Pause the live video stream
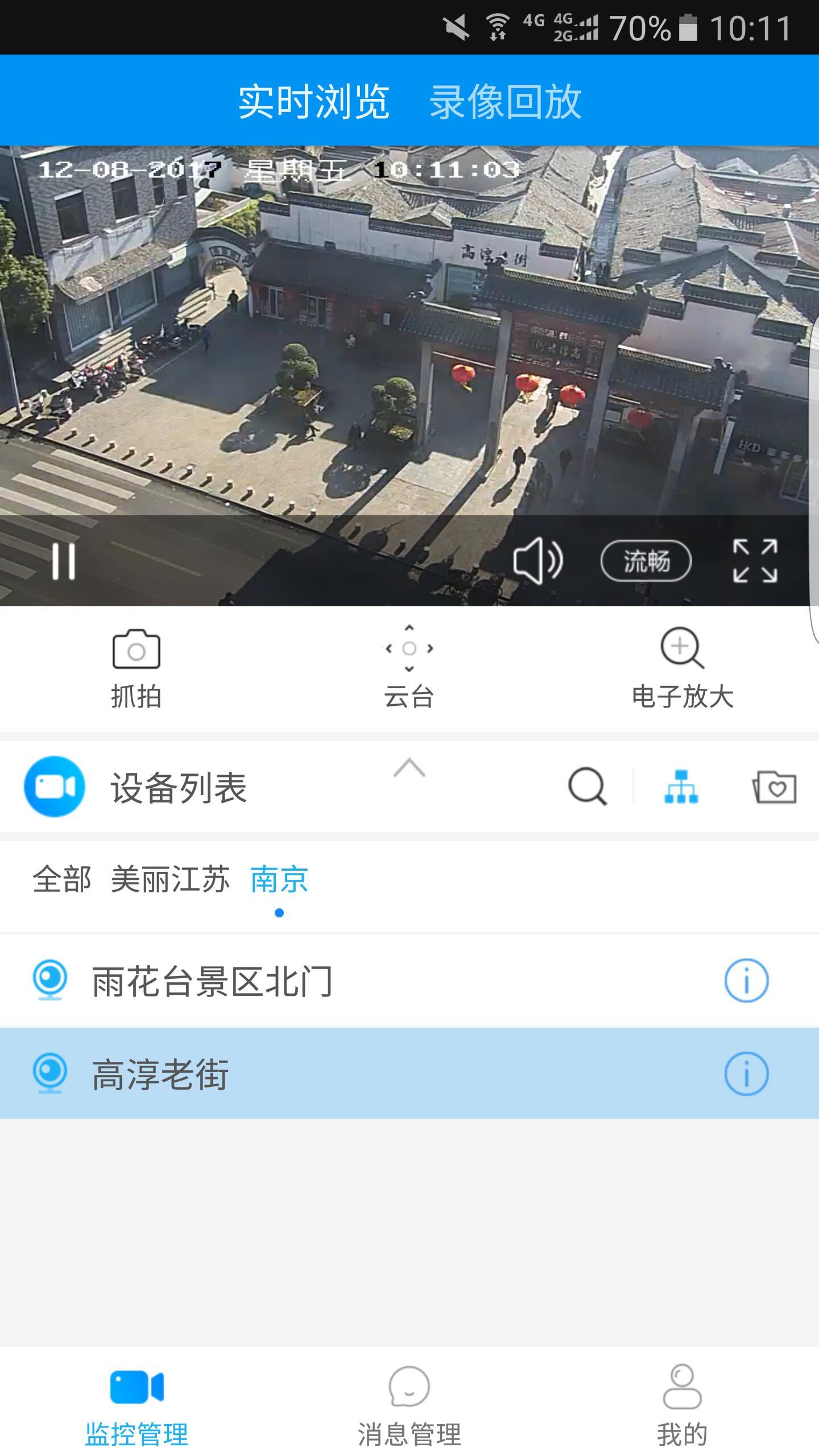This screenshot has height=1456, width=819. point(63,561)
